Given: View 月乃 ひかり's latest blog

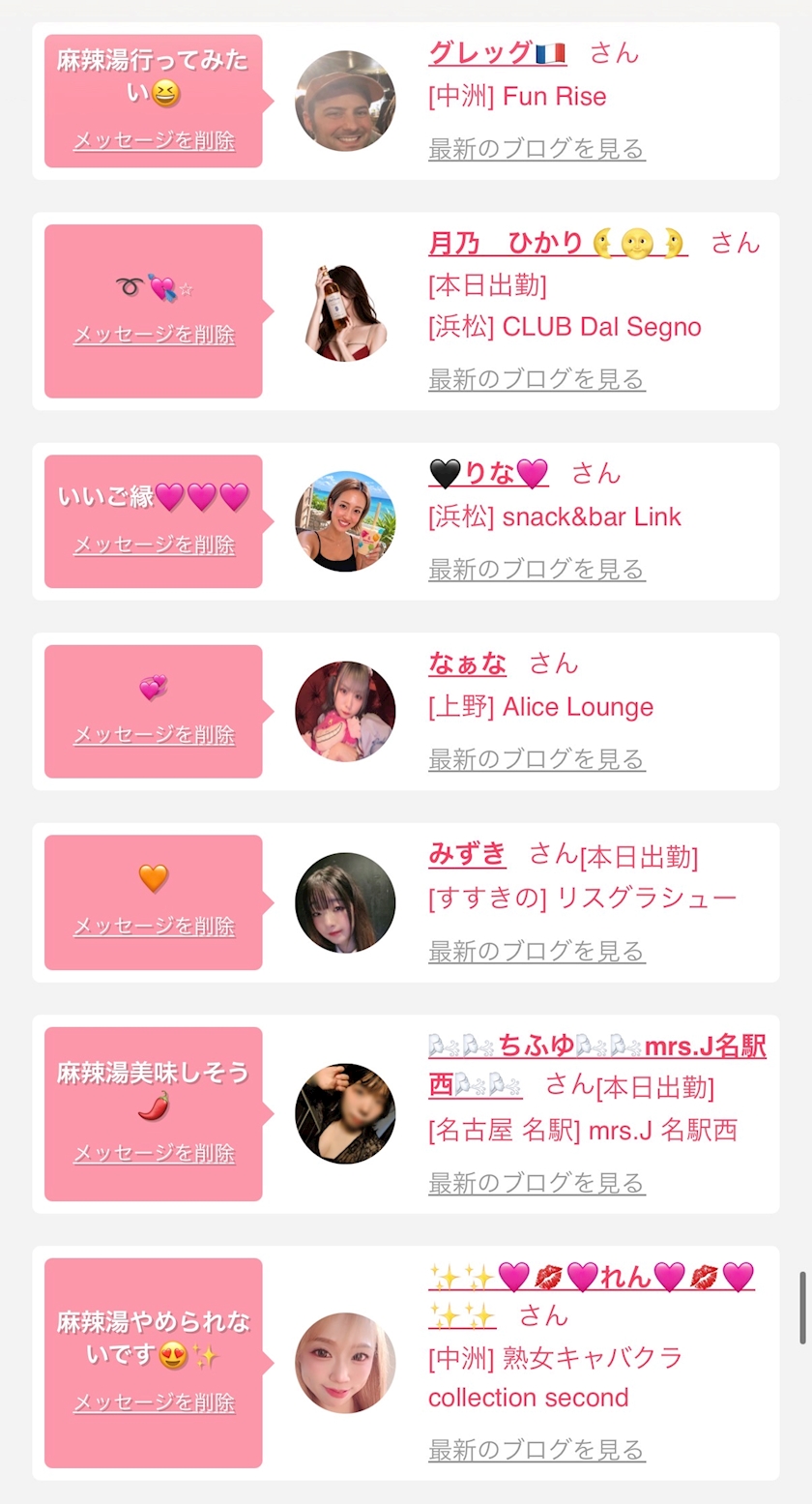Looking at the screenshot, I should tap(536, 378).
